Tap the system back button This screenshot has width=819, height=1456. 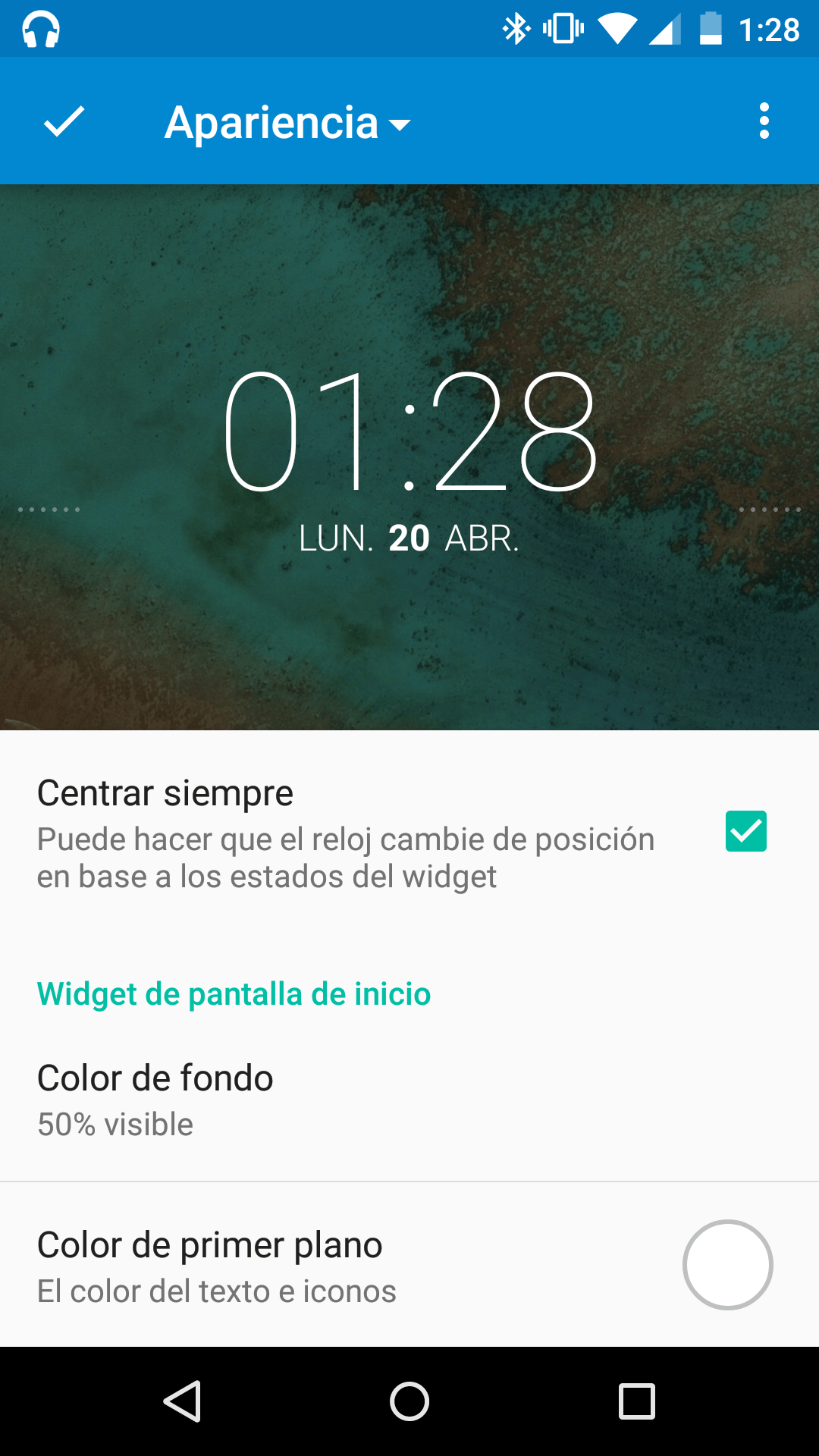(x=182, y=1401)
